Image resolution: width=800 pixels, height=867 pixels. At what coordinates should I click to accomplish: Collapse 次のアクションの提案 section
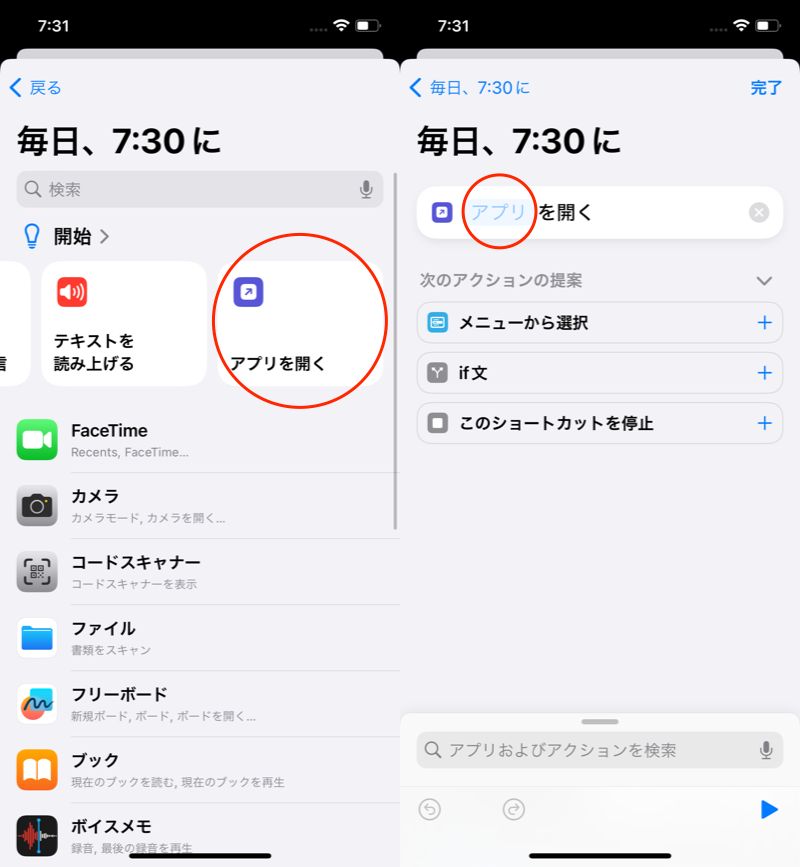point(765,281)
